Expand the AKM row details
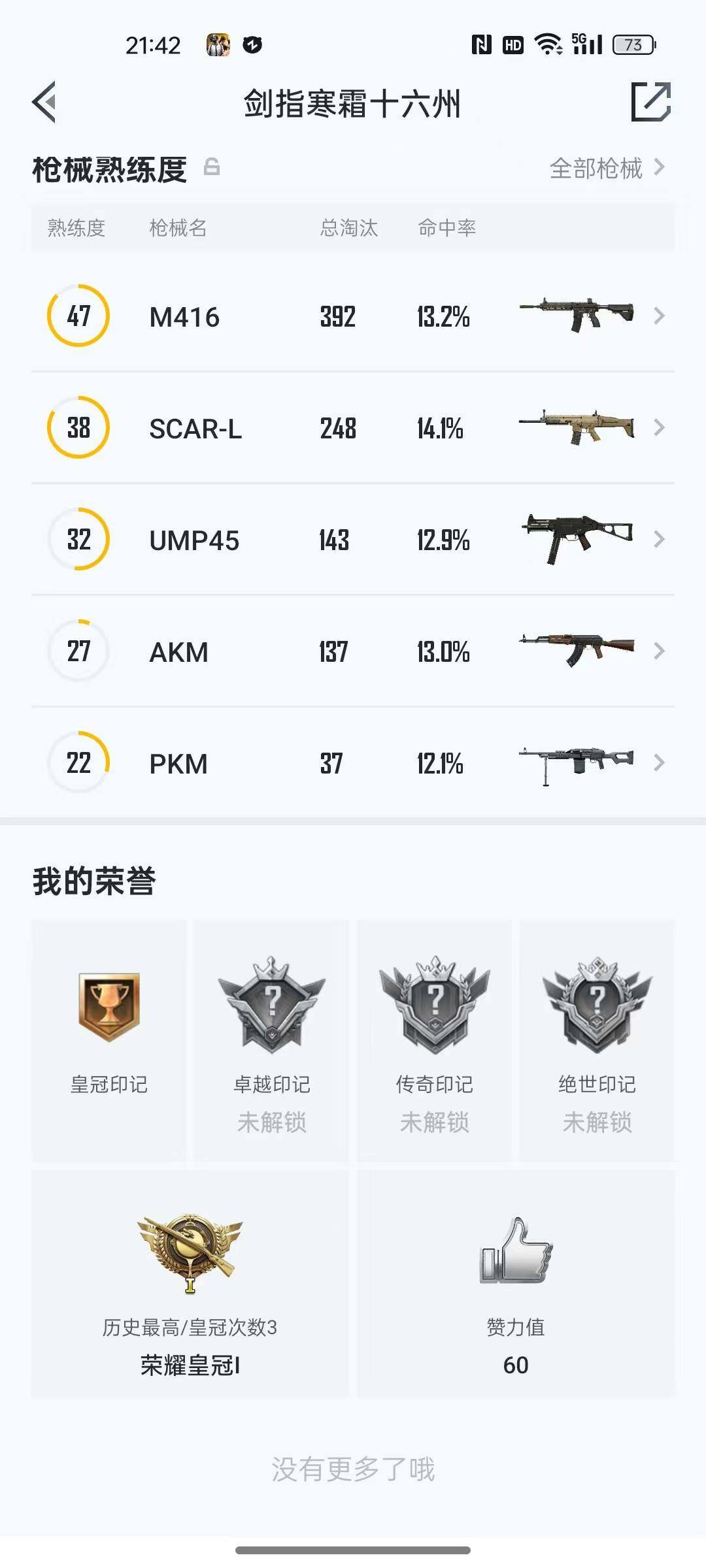The height and width of the screenshot is (1568, 706). [x=660, y=651]
